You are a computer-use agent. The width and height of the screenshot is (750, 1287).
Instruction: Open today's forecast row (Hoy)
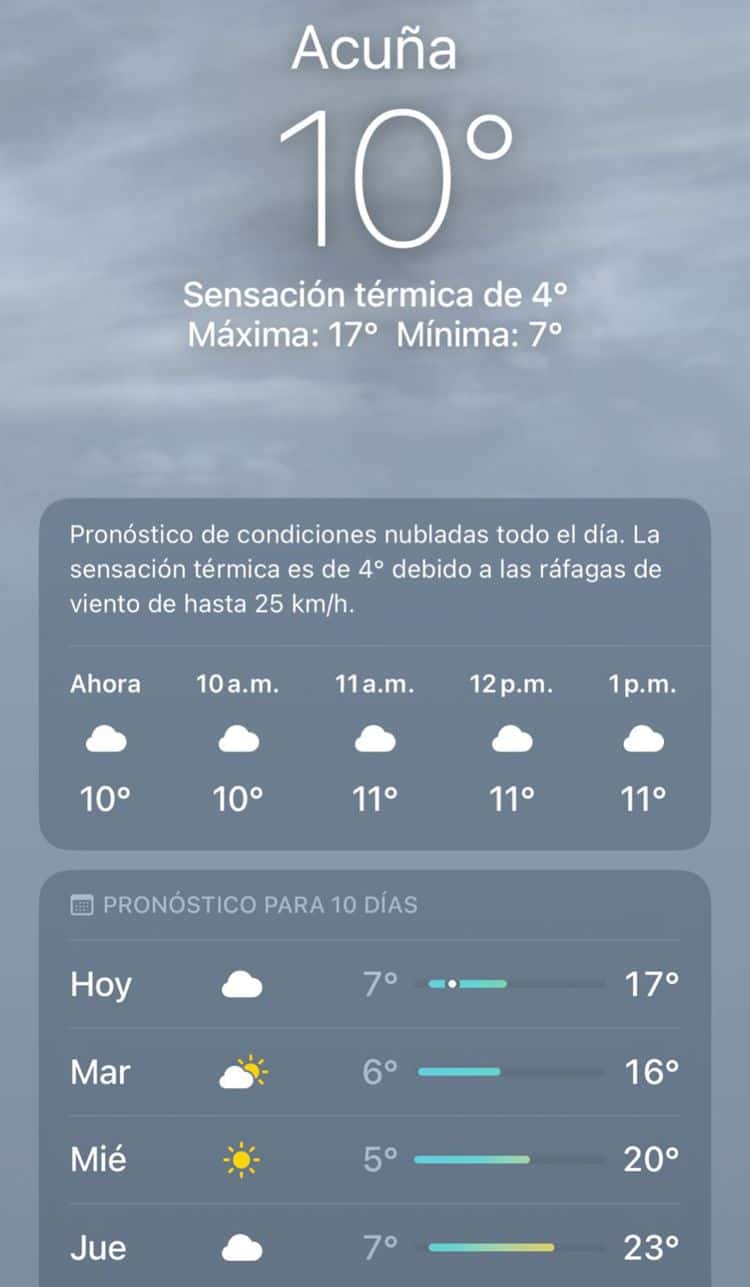pos(374,984)
